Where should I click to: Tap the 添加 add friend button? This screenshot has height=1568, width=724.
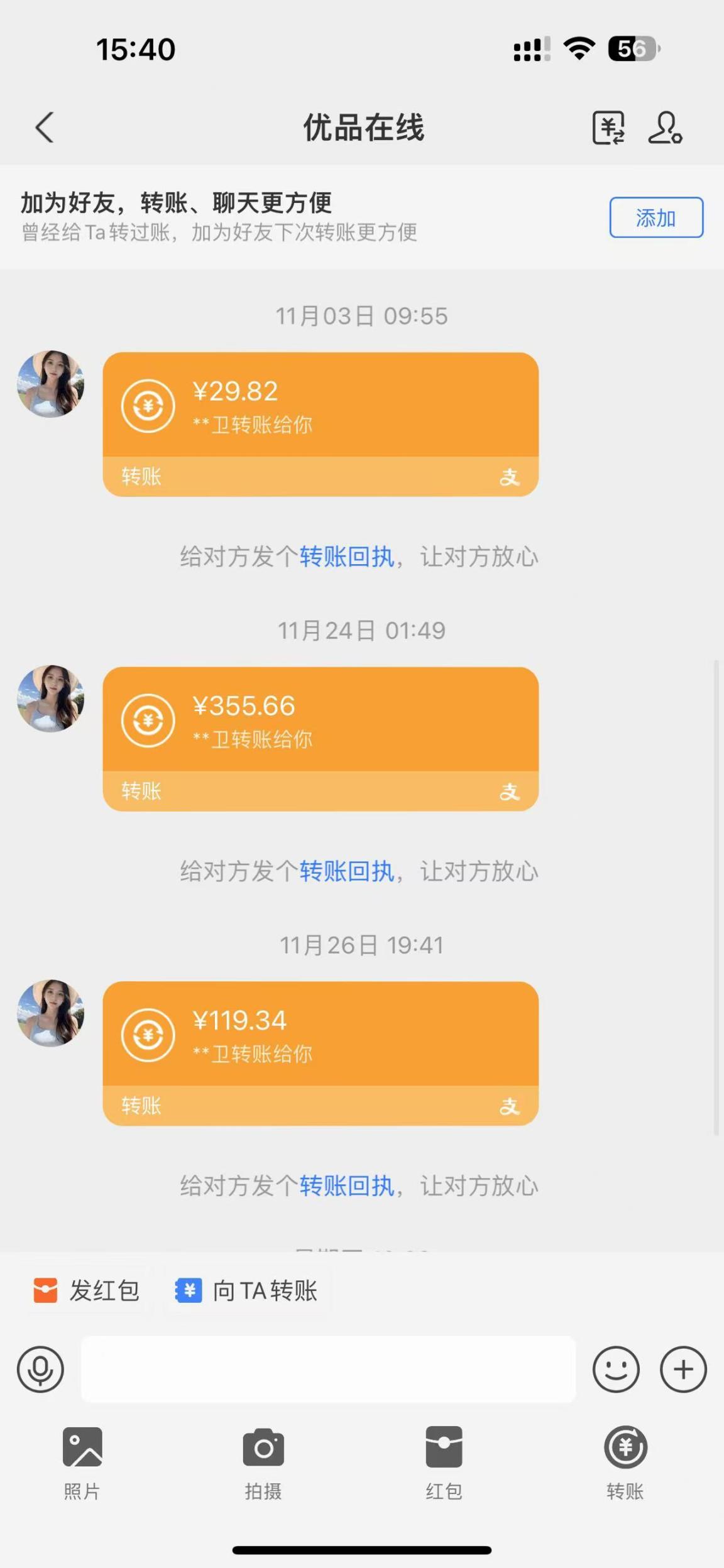[656, 217]
